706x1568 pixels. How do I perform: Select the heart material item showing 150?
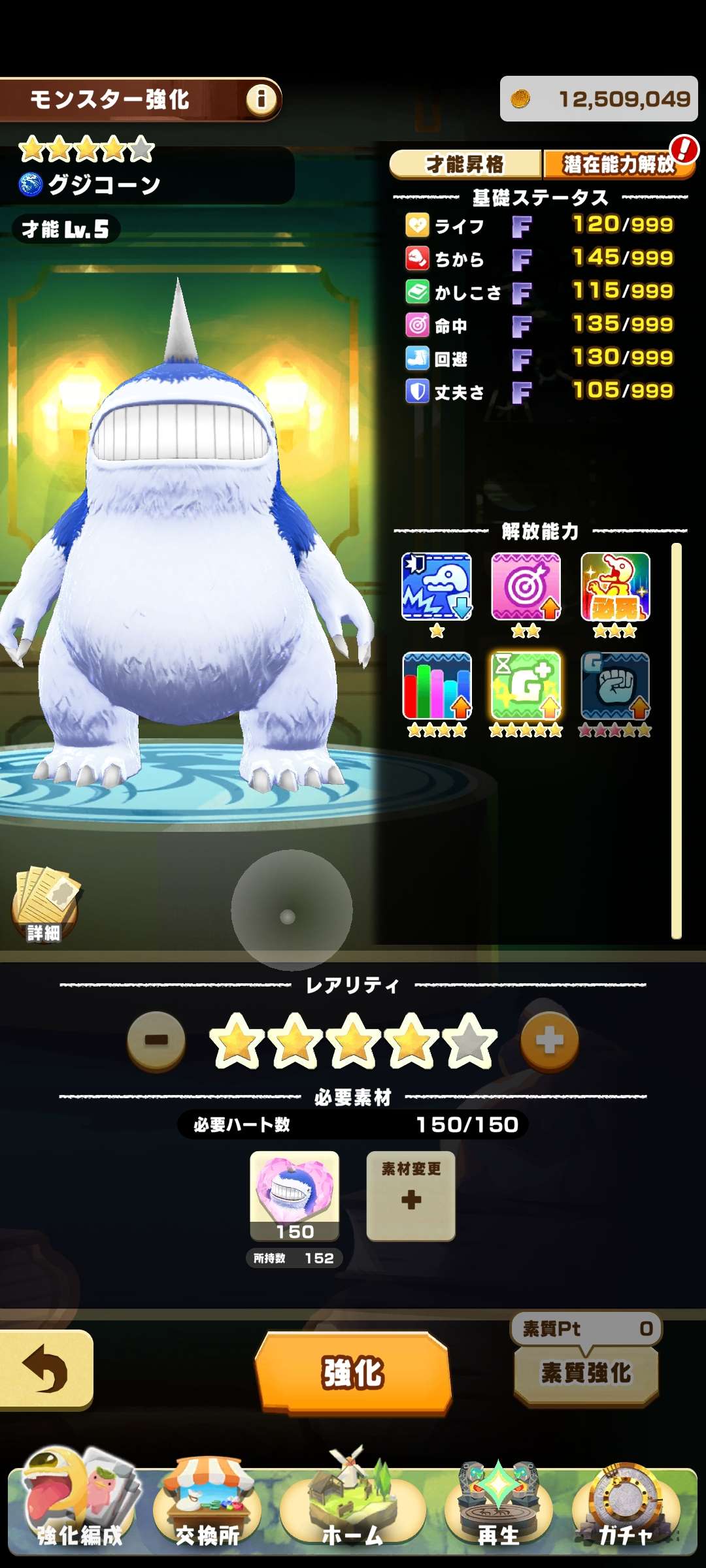click(x=295, y=1196)
